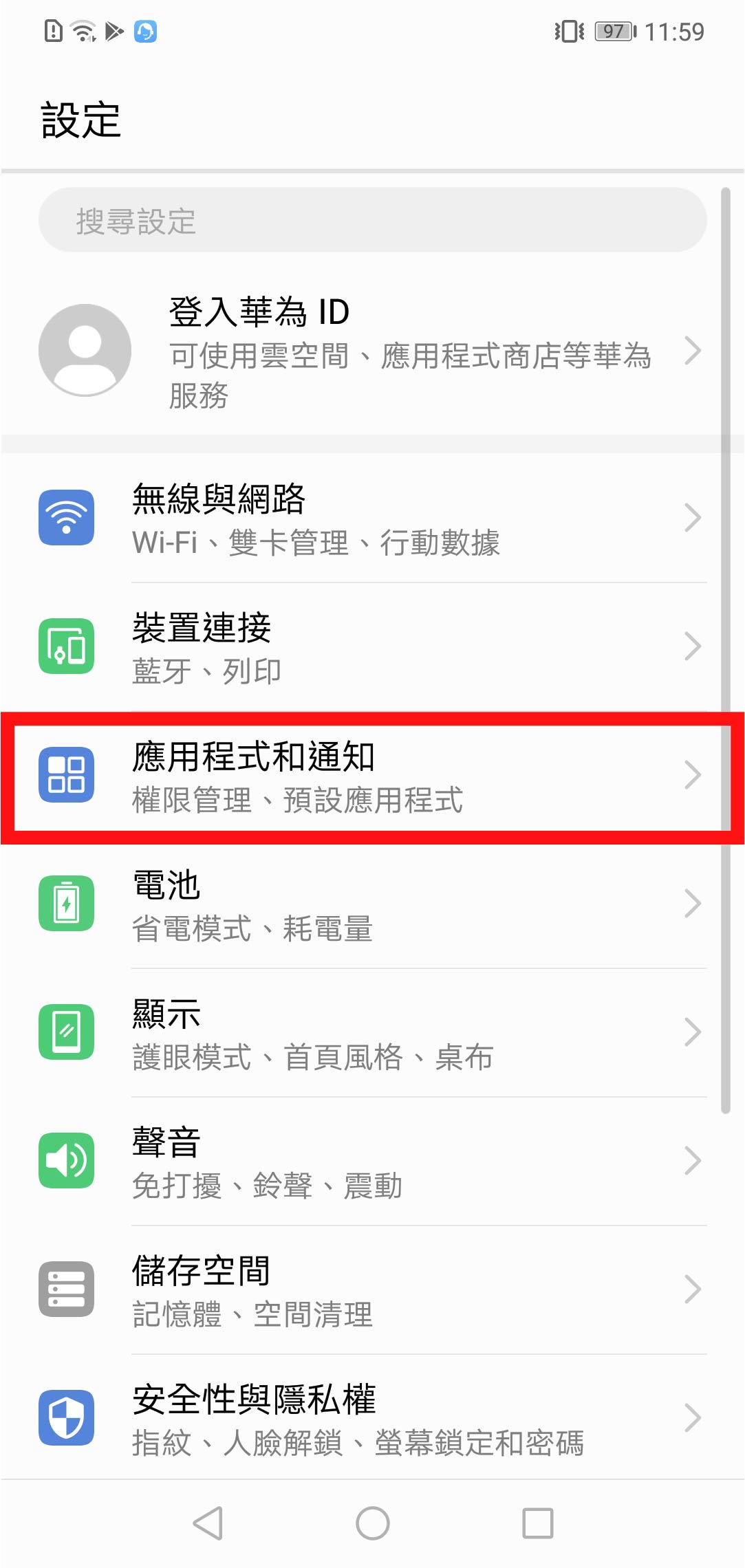The height and width of the screenshot is (1568, 745).
Task: Open 無線與網路 settings
Action: click(371, 519)
